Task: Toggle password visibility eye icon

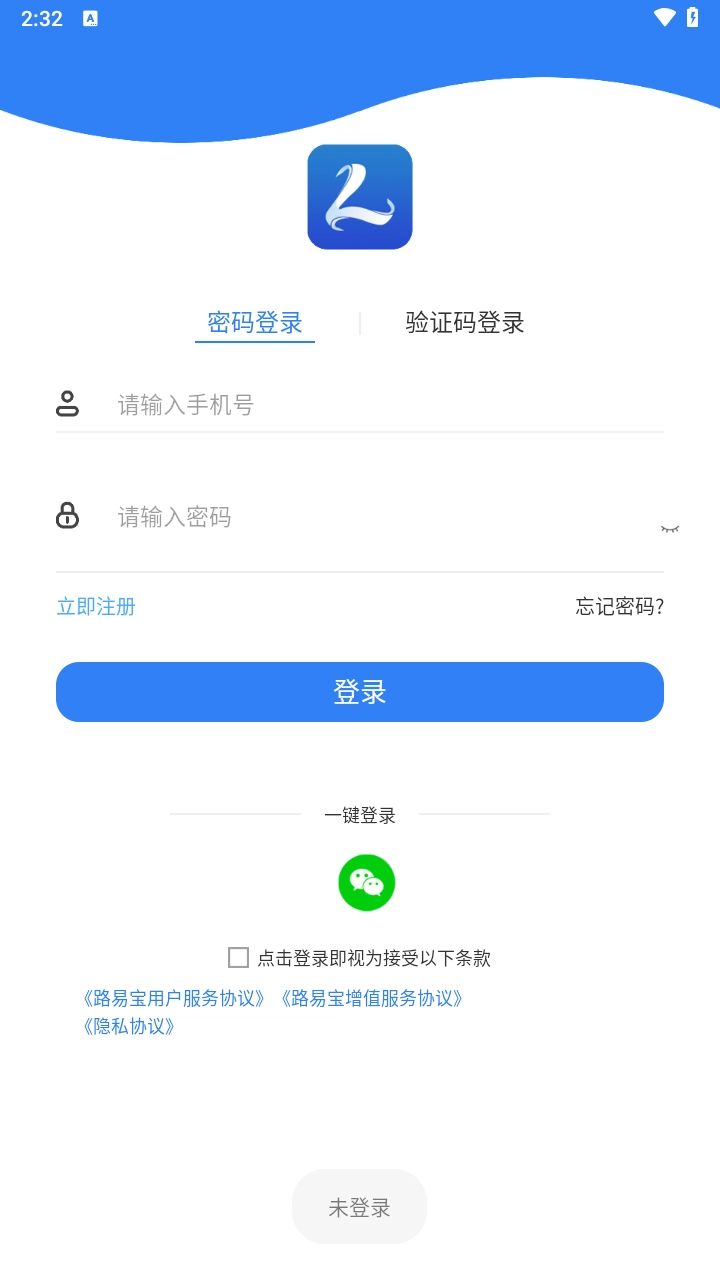Action: pyautogui.click(x=669, y=528)
